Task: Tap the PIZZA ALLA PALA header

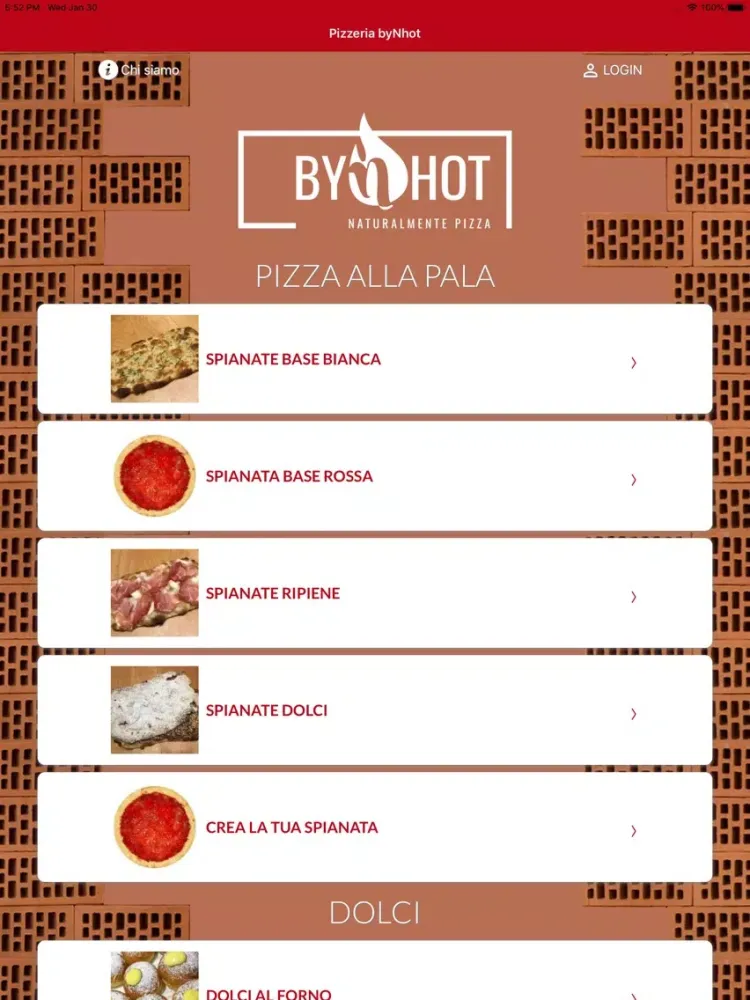Action: [x=375, y=275]
